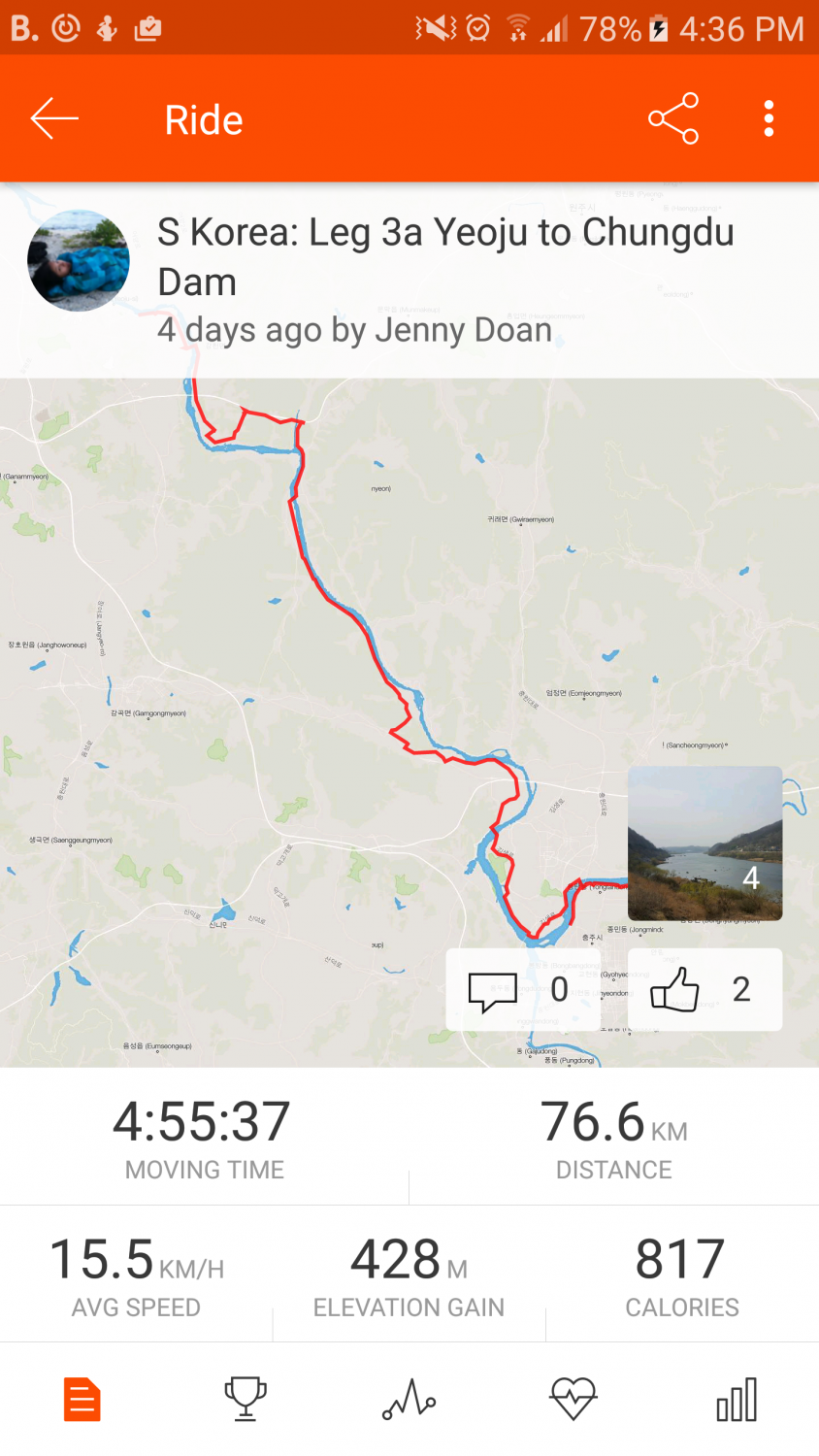Share this ride activity
819x1456 pixels.
coord(673,118)
